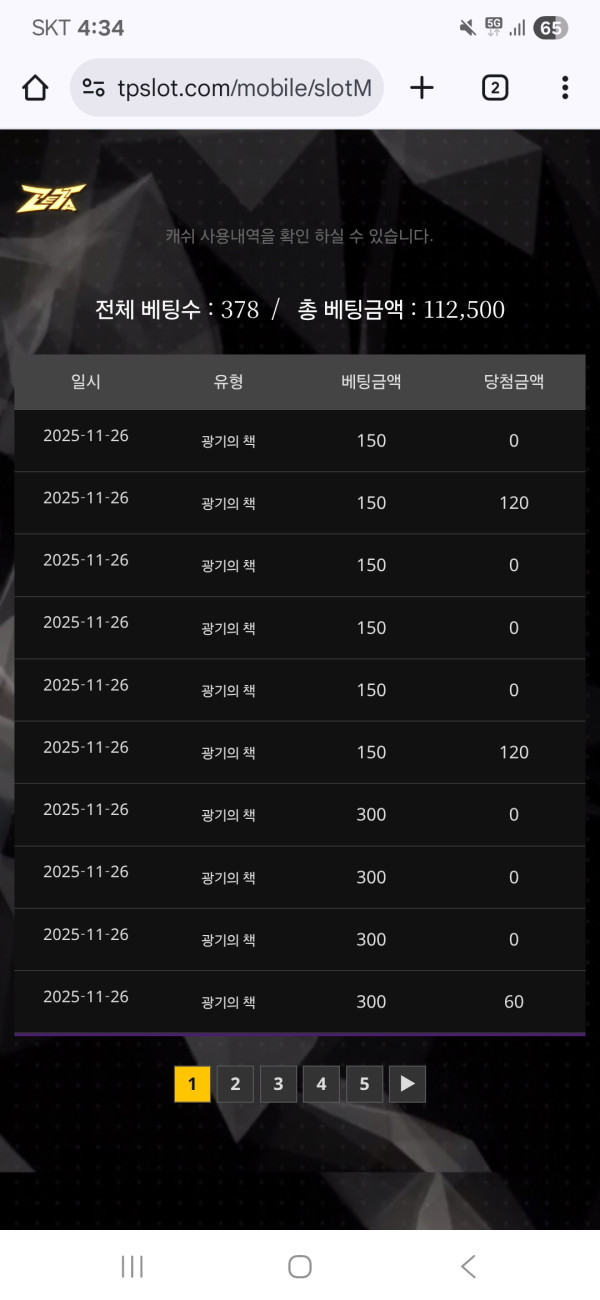View page 3 of the history
The height and width of the screenshot is (1300, 600).
[278, 1084]
